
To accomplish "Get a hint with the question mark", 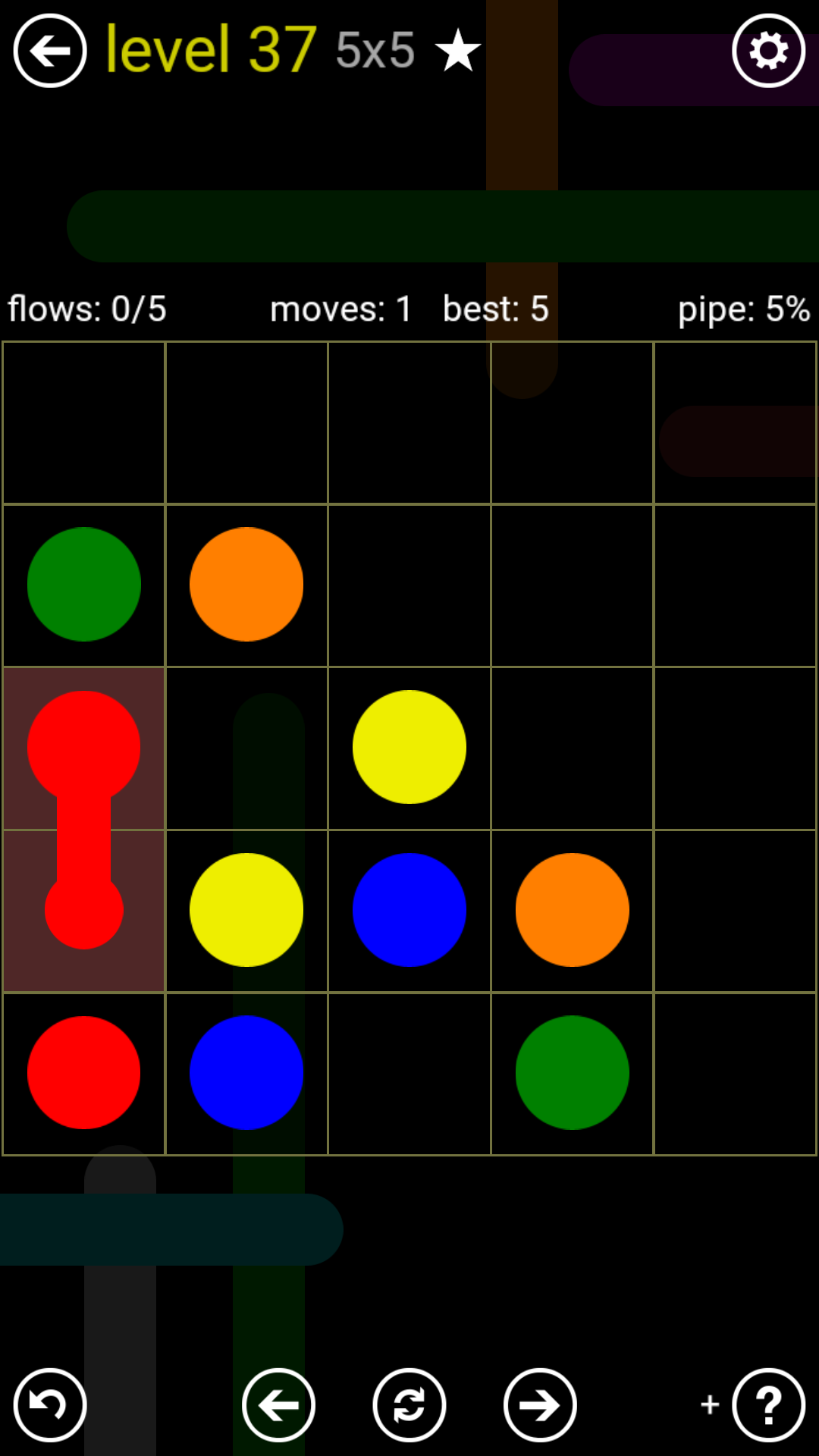I will click(768, 1404).
